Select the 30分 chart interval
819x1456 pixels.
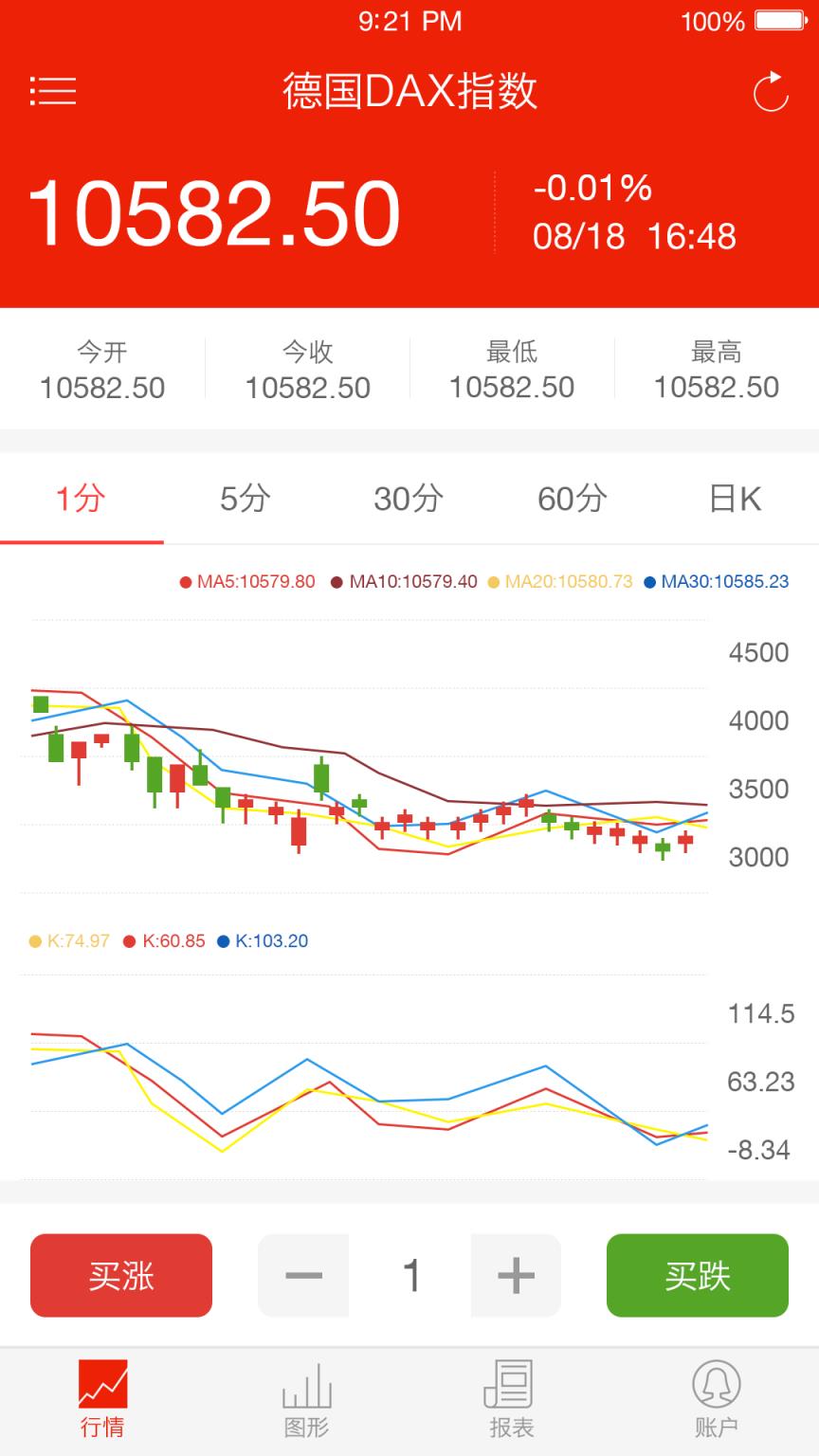coord(409,499)
